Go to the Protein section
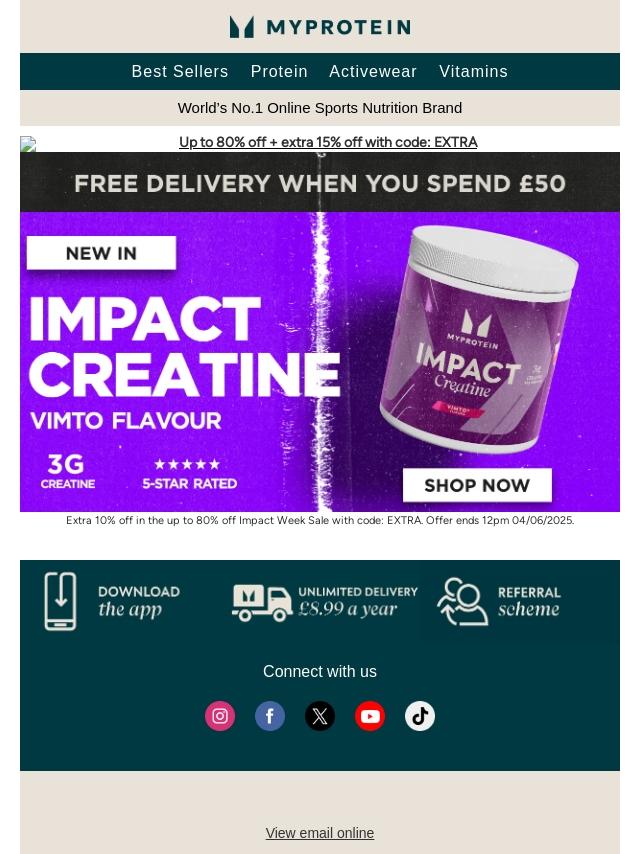 pyautogui.click(x=279, y=72)
